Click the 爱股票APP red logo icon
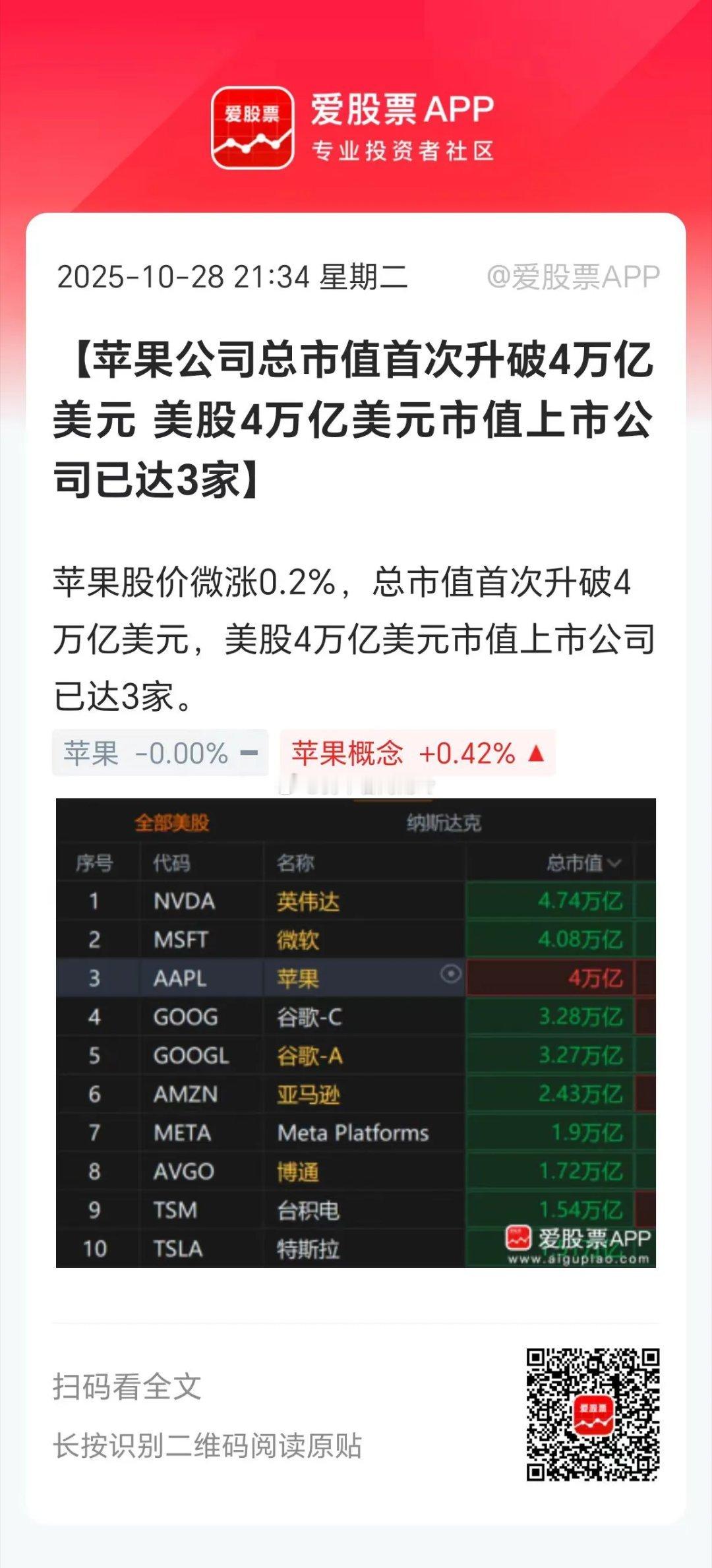This screenshot has width=712, height=1568. [x=254, y=127]
